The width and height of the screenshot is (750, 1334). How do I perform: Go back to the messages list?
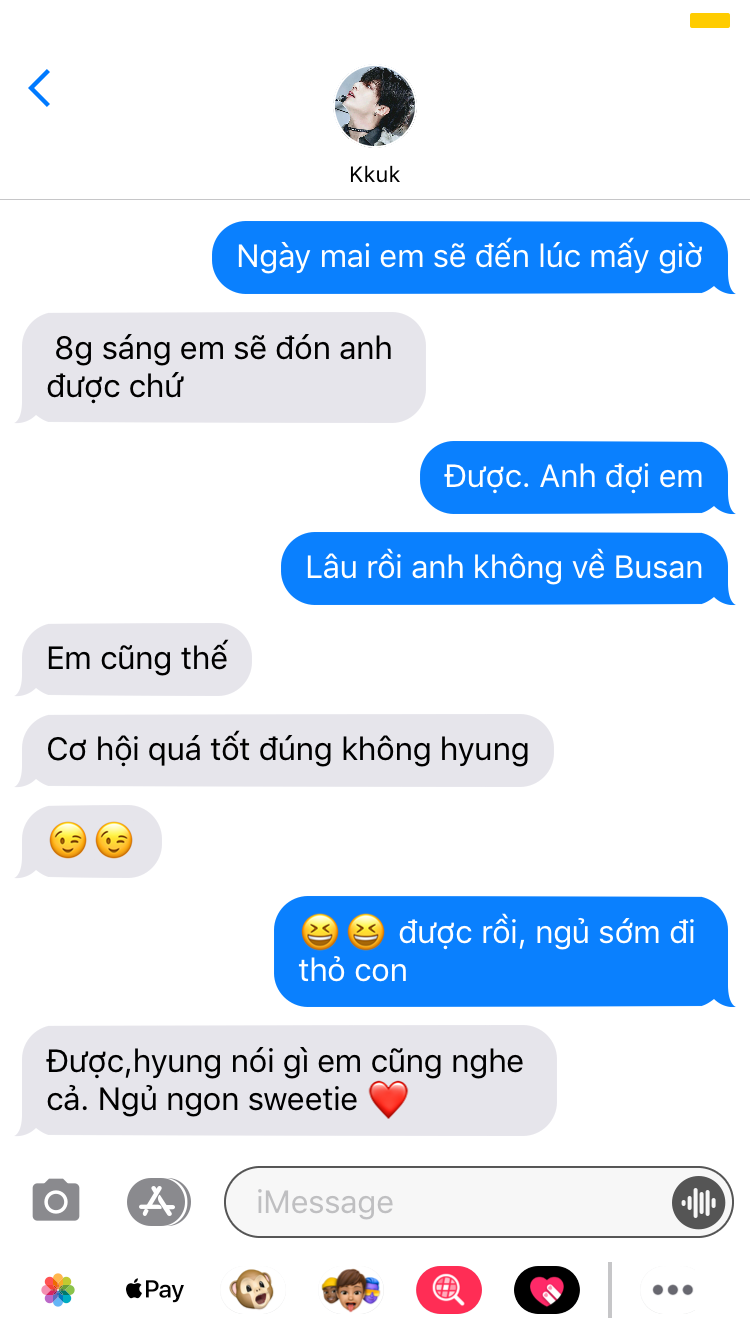(x=40, y=89)
